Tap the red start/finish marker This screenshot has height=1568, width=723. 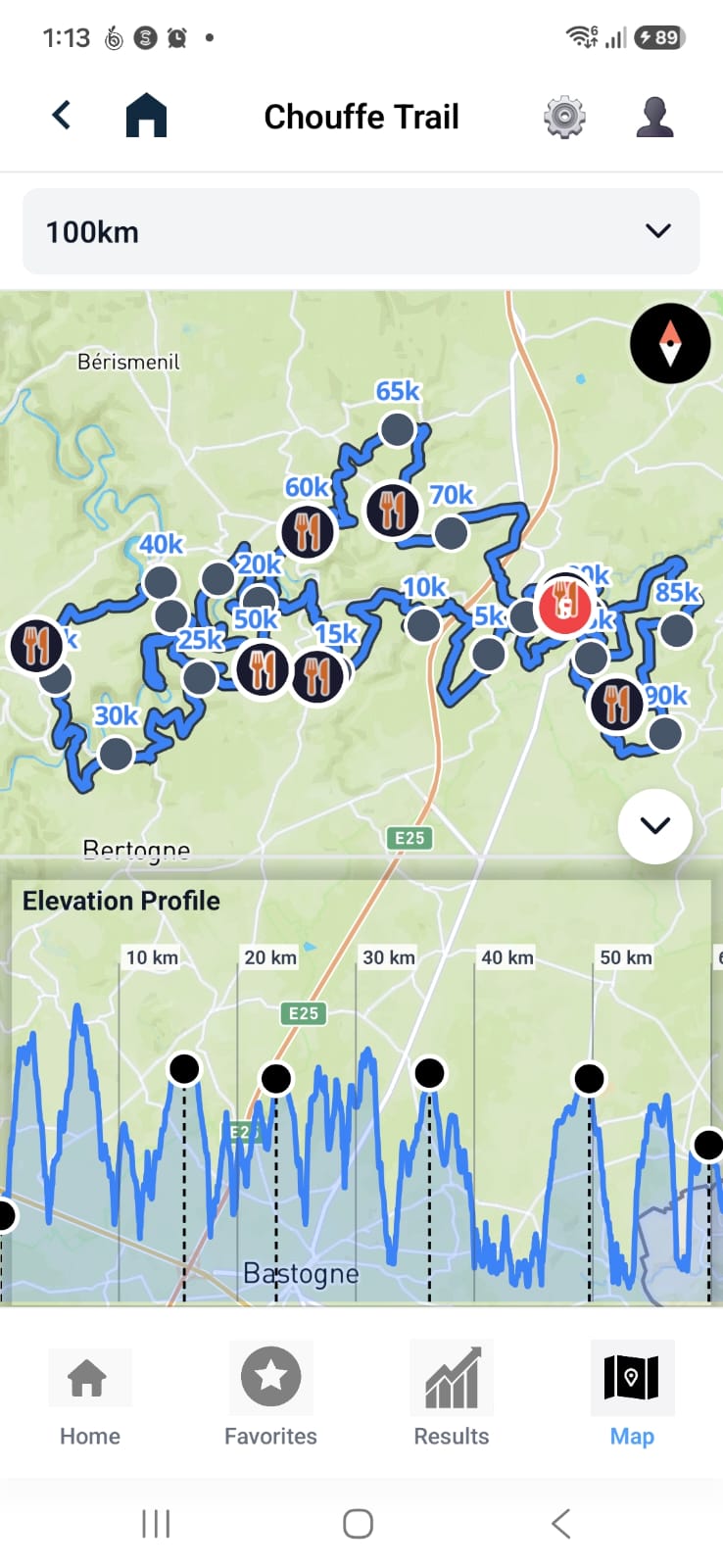pyautogui.click(x=565, y=607)
